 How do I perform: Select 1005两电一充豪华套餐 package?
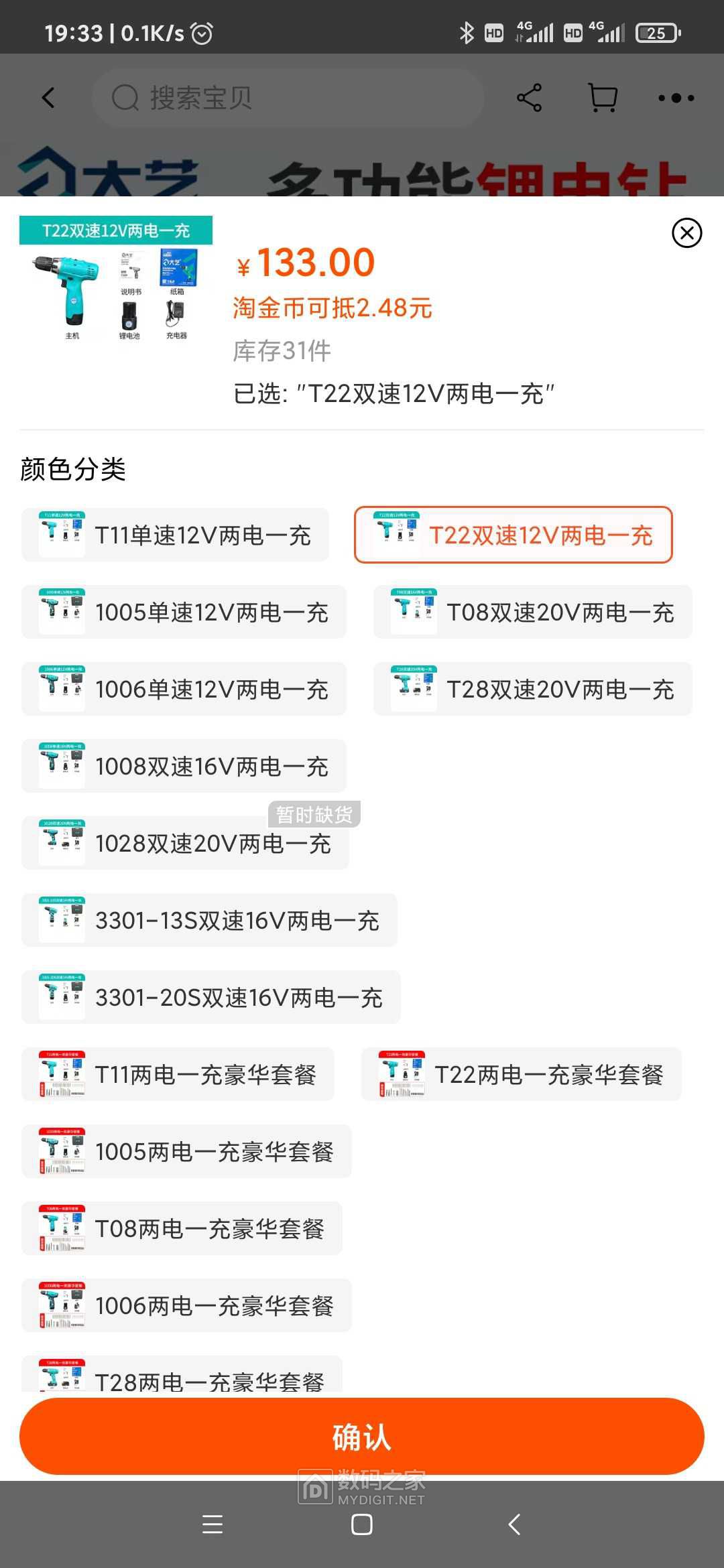pyautogui.click(x=186, y=1152)
